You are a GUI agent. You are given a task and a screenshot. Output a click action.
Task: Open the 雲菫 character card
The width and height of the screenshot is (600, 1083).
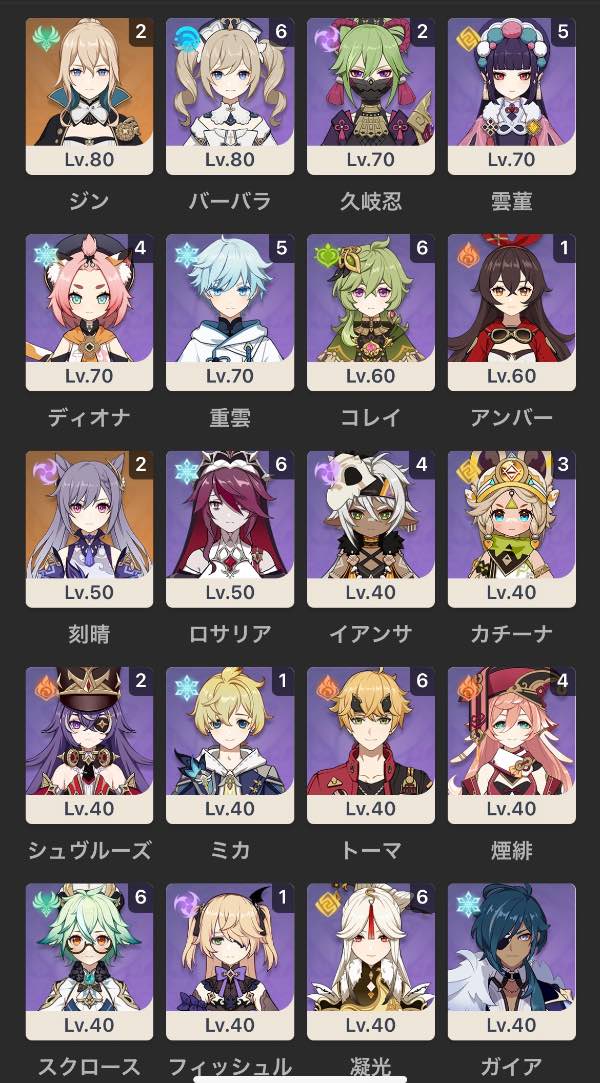click(x=511, y=96)
